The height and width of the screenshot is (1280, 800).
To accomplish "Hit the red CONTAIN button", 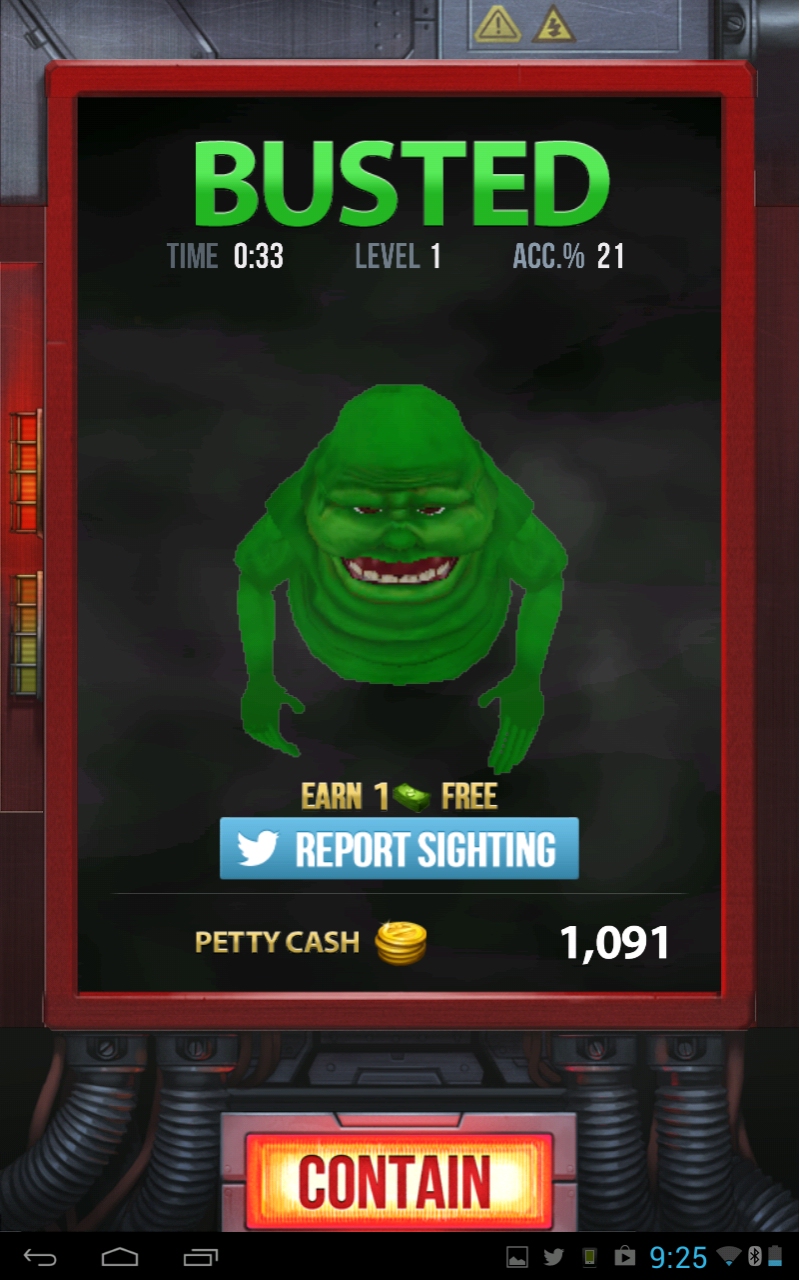I will click(x=397, y=1180).
